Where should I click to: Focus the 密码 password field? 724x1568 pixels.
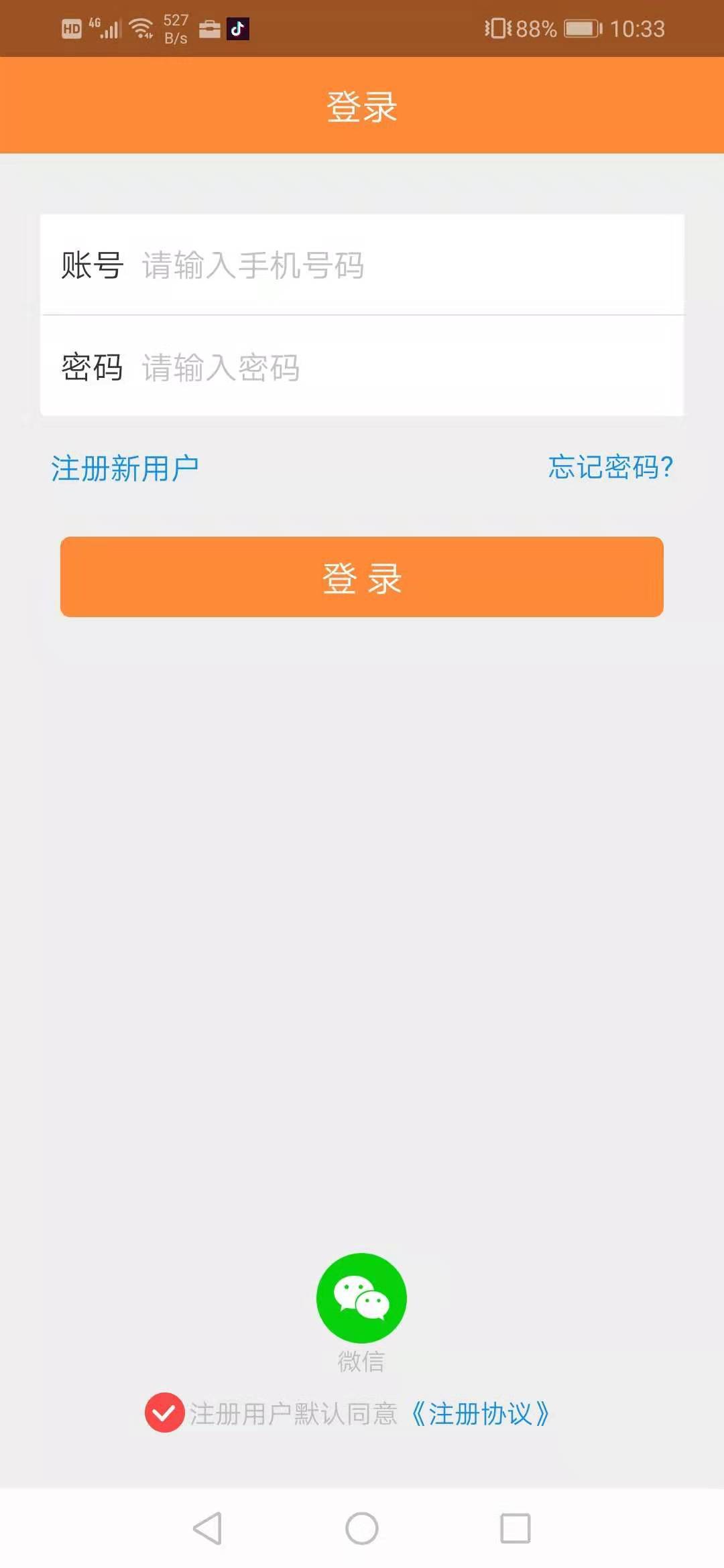[x=402, y=367]
